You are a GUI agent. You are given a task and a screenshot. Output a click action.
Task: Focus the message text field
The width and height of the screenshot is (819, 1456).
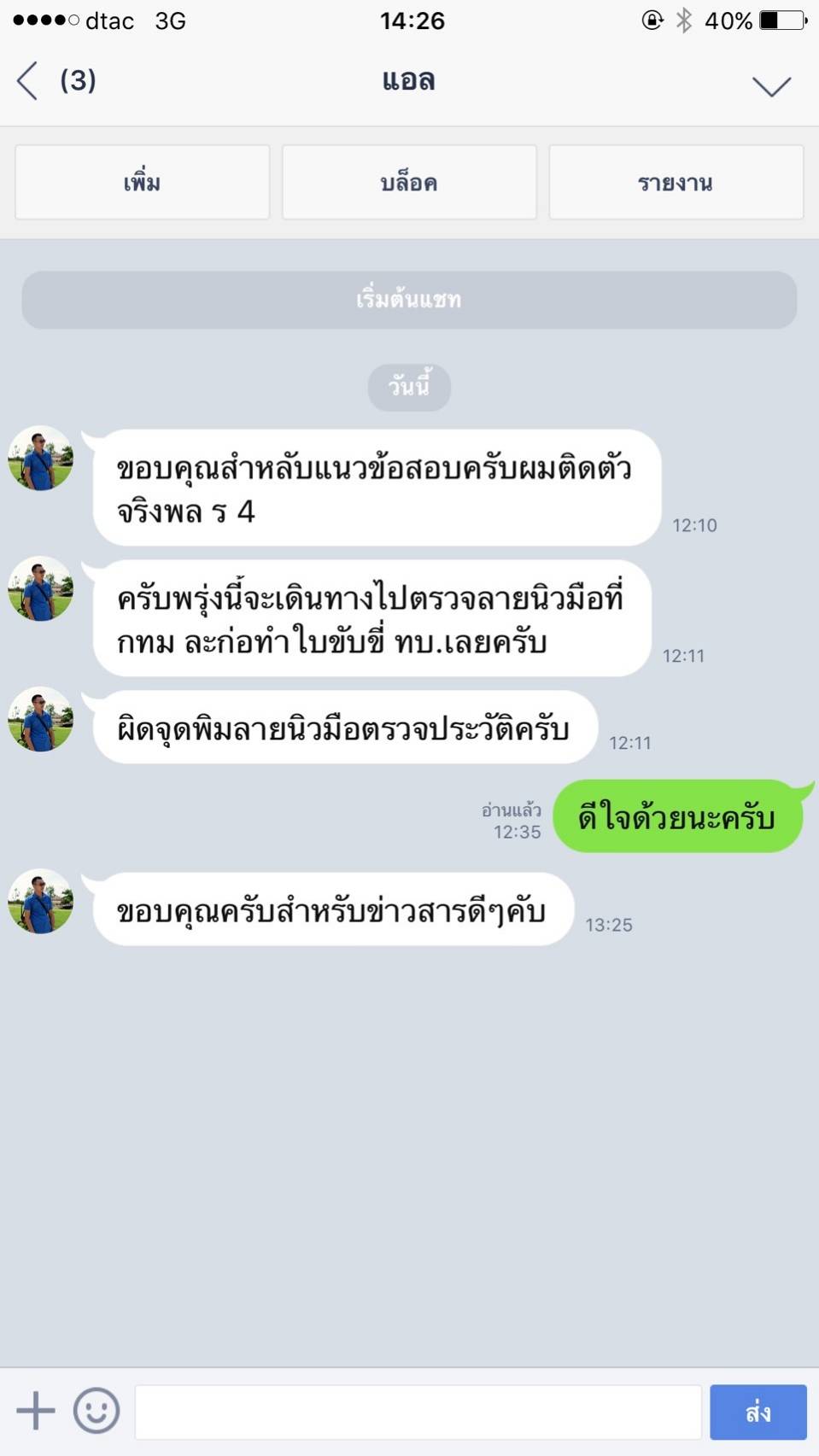click(418, 1412)
